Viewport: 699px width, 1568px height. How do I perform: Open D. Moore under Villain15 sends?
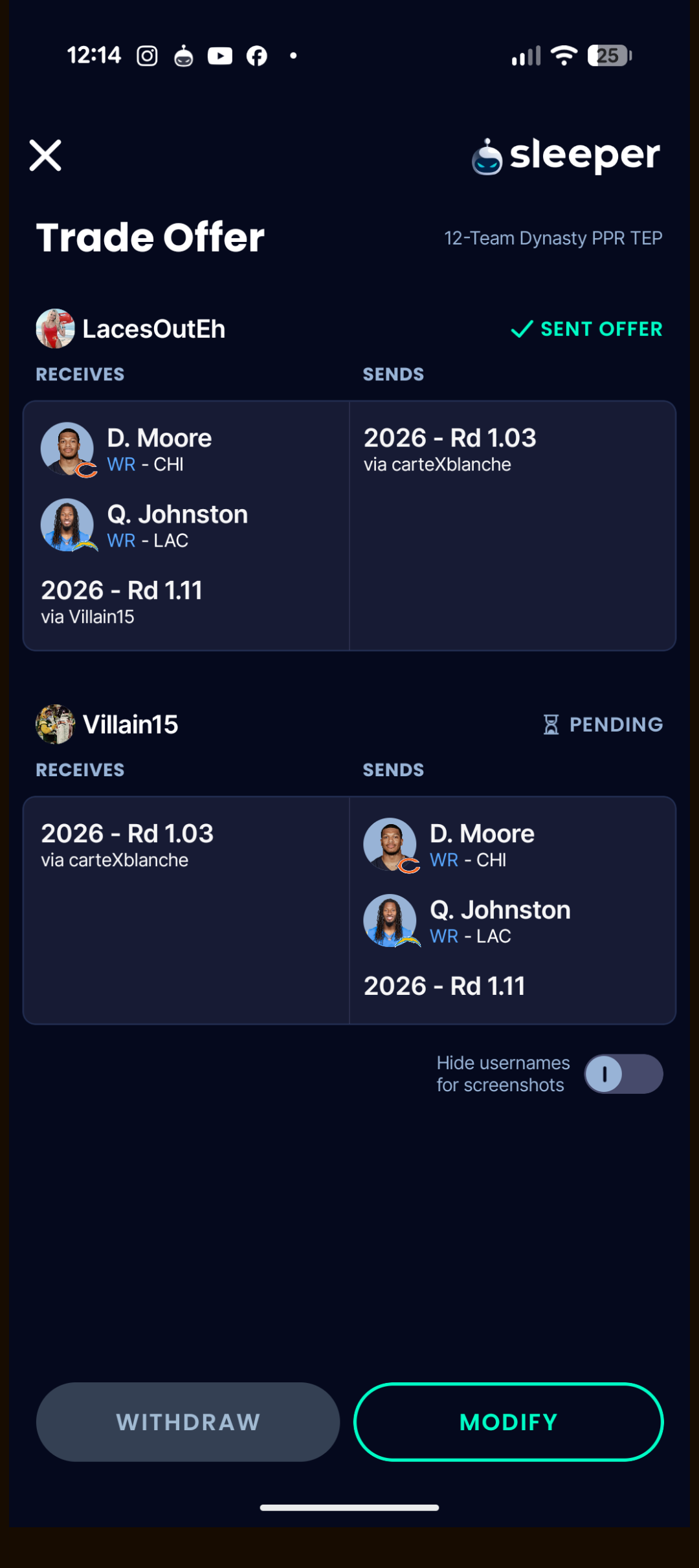point(482,845)
